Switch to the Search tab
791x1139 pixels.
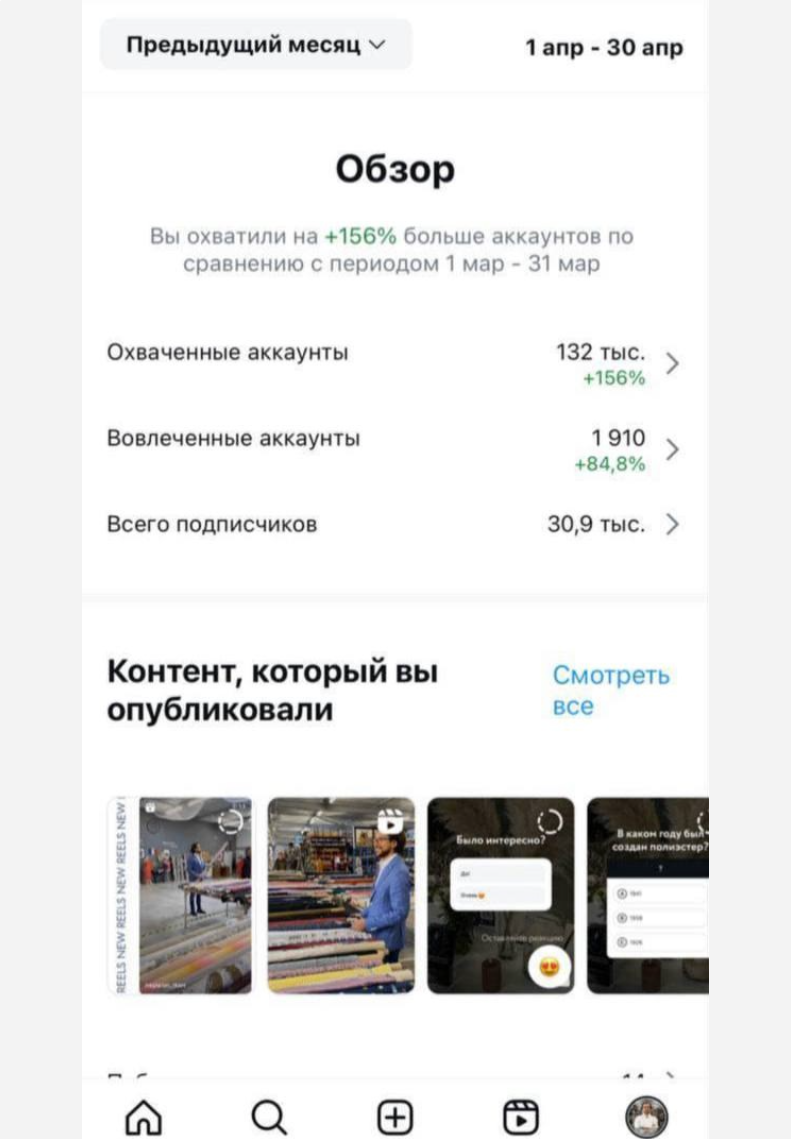pyautogui.click(x=268, y=1116)
